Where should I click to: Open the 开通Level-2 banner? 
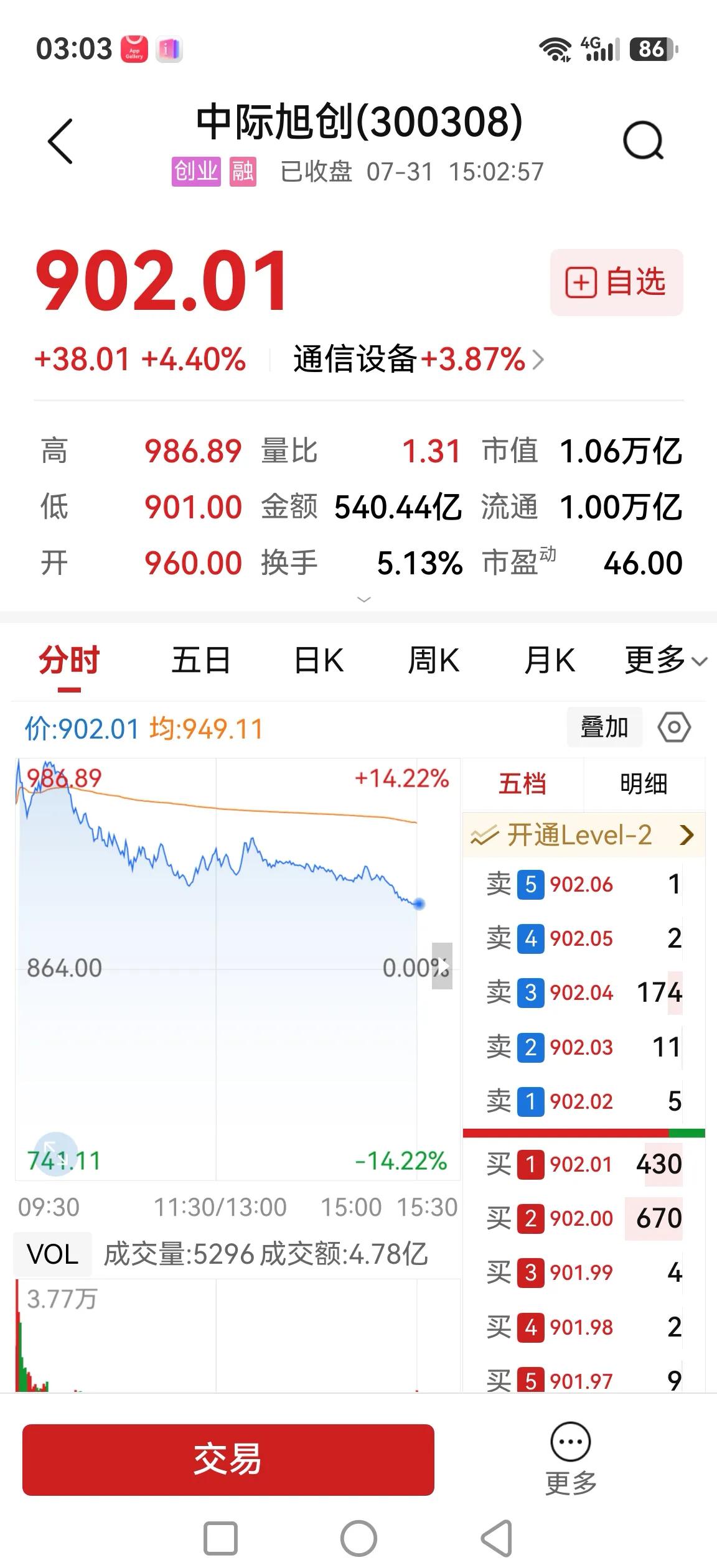coord(584,835)
